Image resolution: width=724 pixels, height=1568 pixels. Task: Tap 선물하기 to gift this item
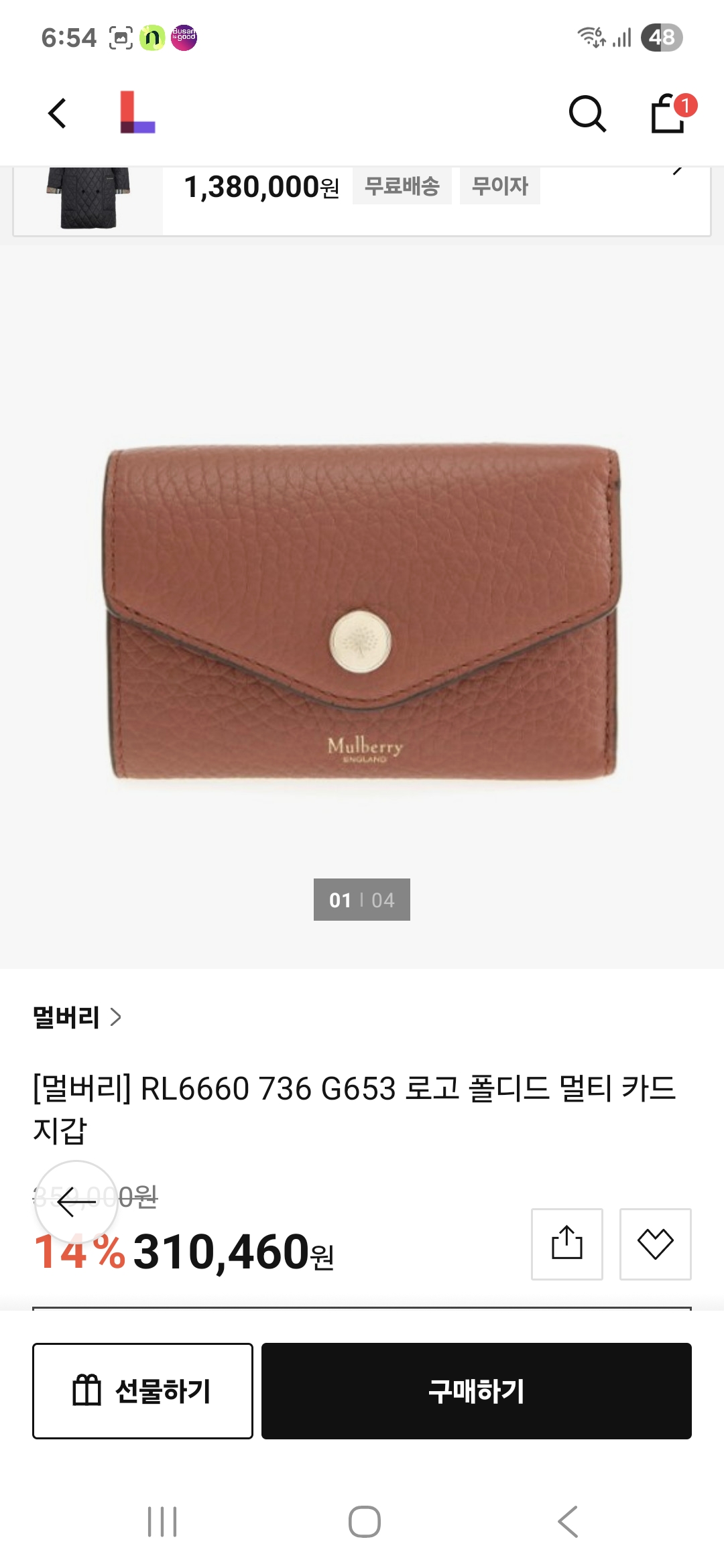[143, 1390]
